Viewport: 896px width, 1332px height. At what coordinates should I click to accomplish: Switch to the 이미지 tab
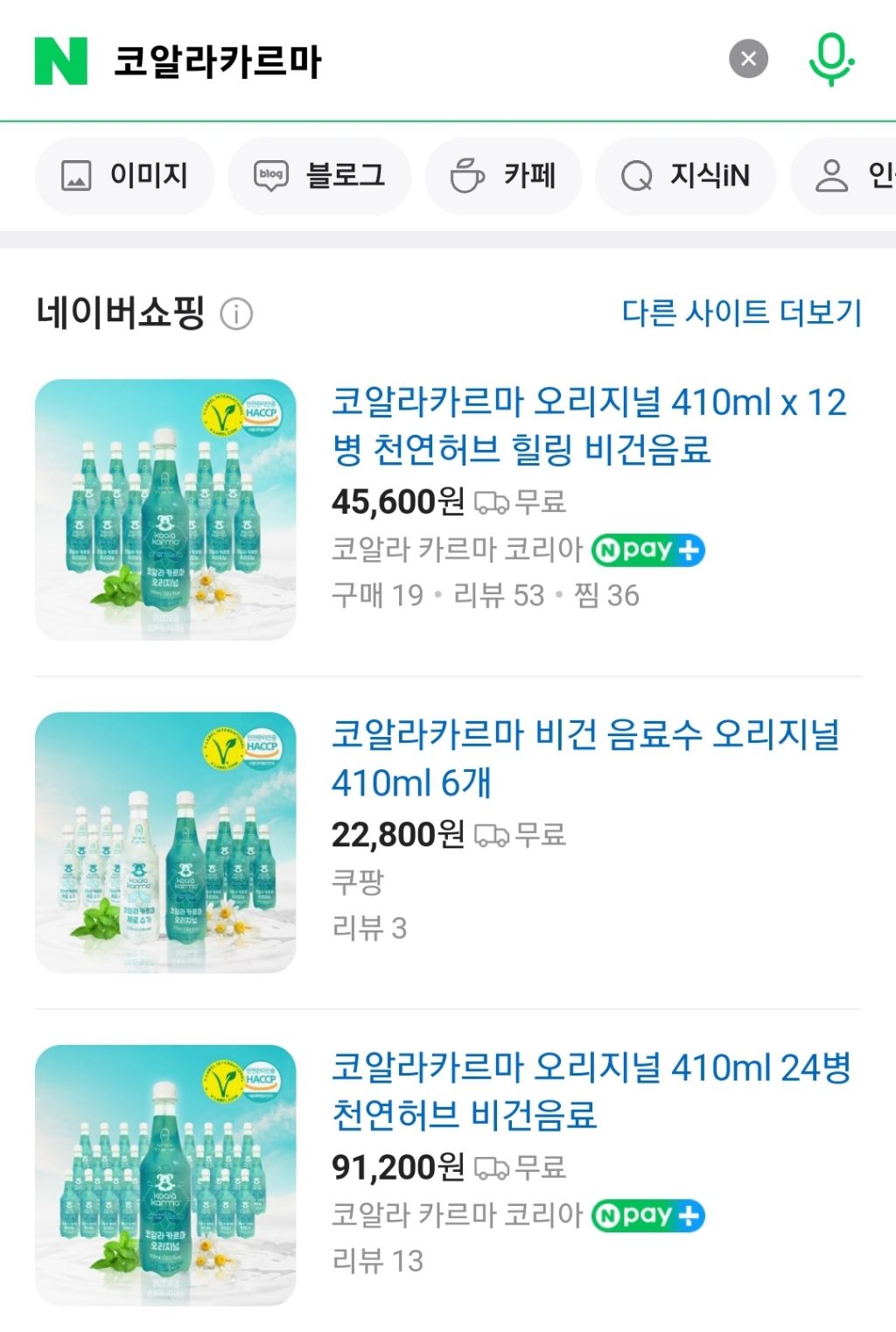click(x=124, y=176)
